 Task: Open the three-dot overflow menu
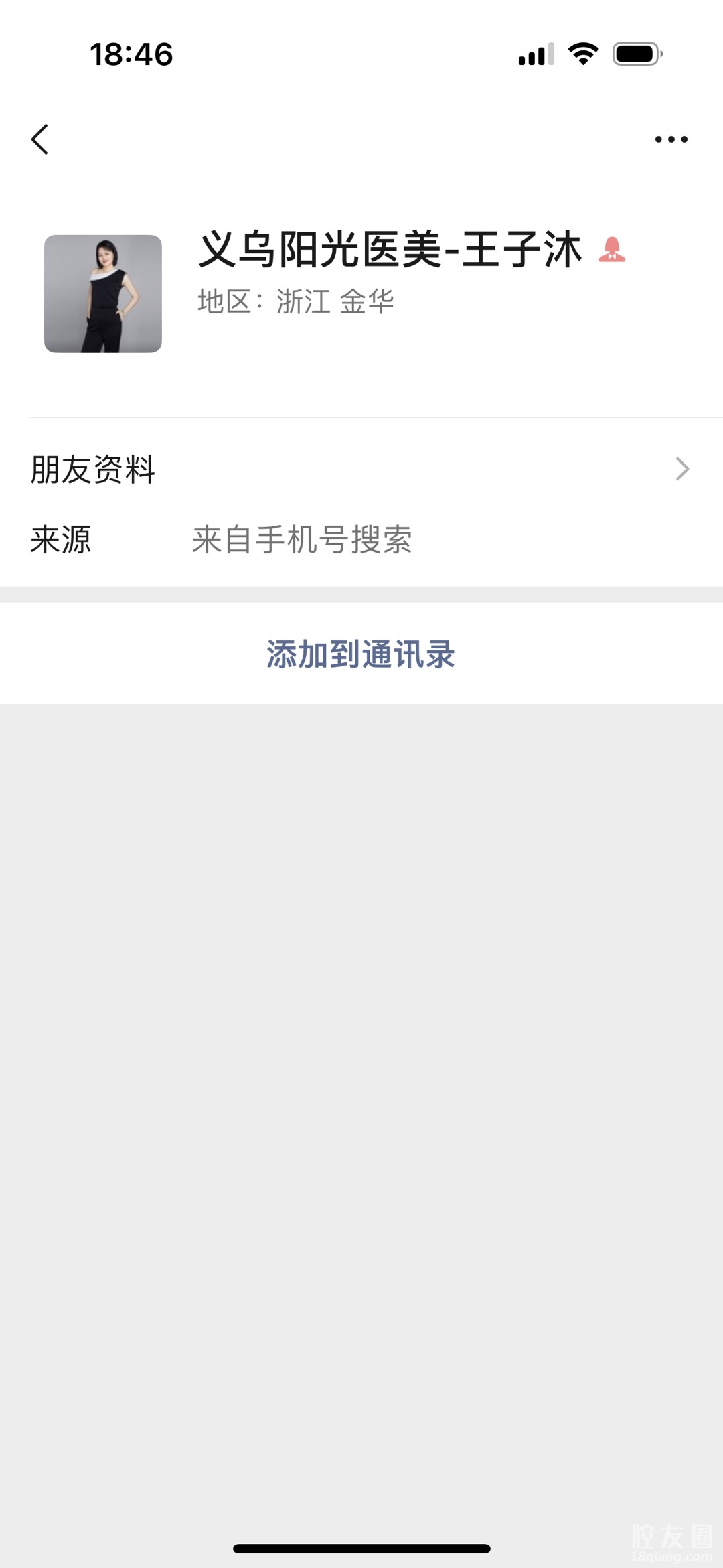click(671, 139)
